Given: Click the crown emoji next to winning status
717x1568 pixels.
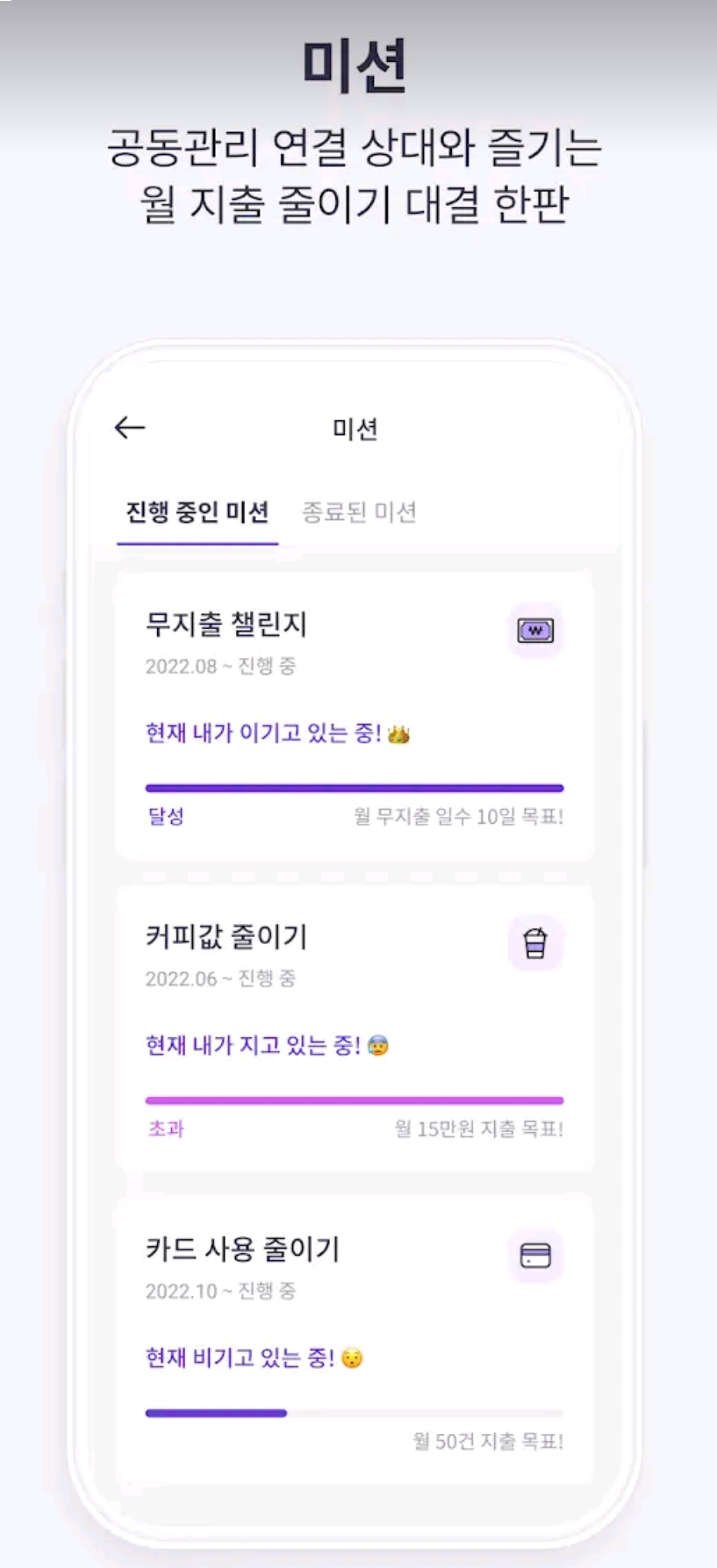Looking at the screenshot, I should click(399, 736).
